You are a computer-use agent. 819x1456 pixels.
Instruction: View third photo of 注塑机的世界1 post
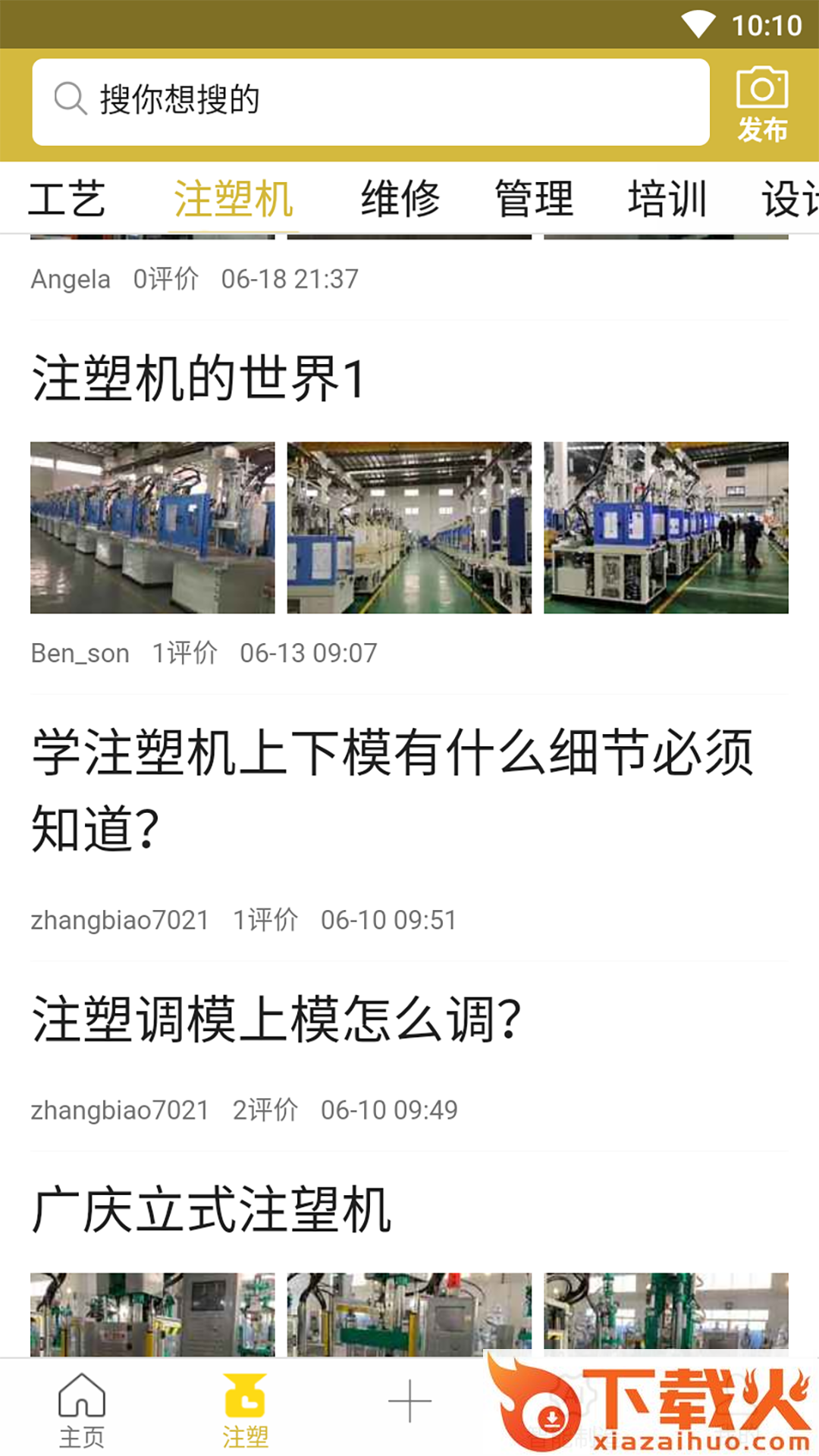click(x=666, y=528)
